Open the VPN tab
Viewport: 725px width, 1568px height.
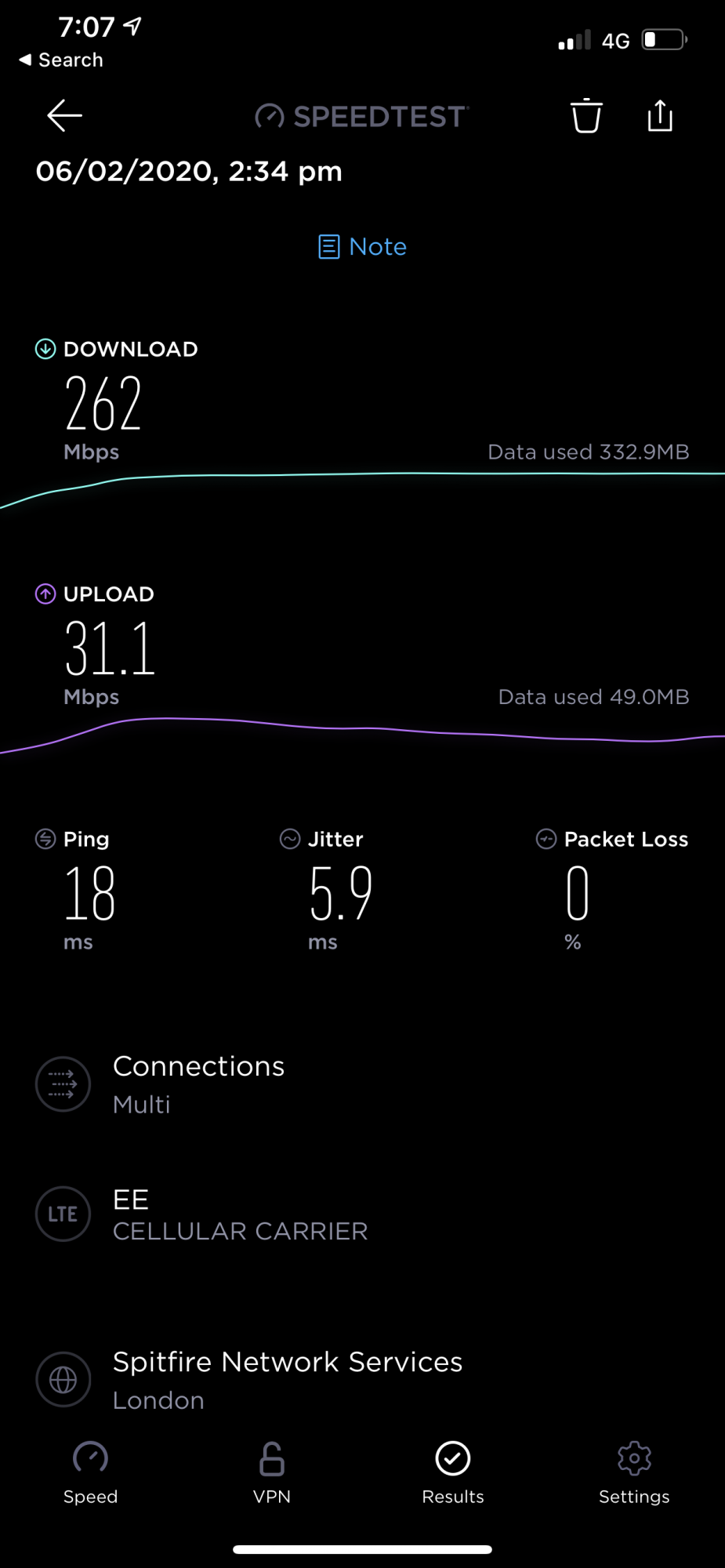pyautogui.click(x=272, y=1472)
